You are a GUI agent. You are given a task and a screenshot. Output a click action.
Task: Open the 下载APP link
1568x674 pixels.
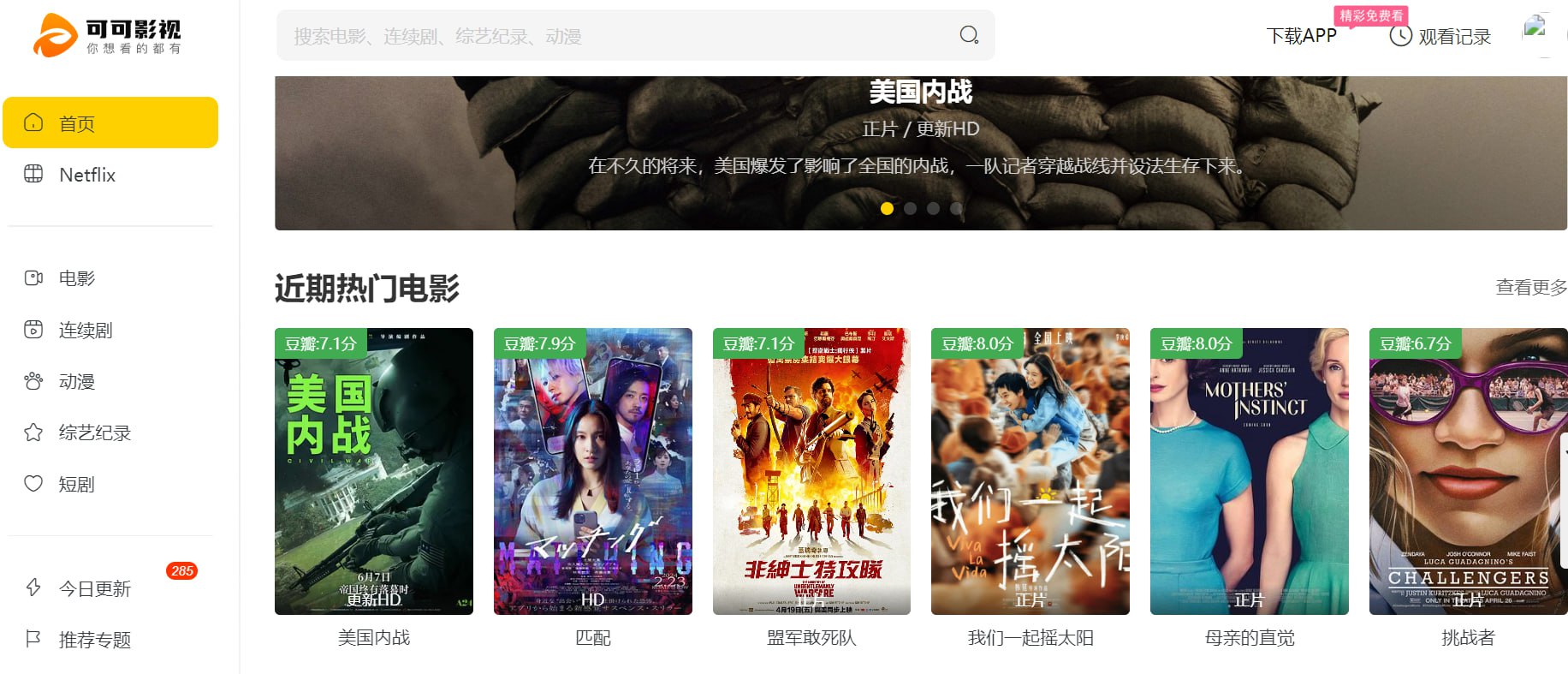(x=1301, y=36)
